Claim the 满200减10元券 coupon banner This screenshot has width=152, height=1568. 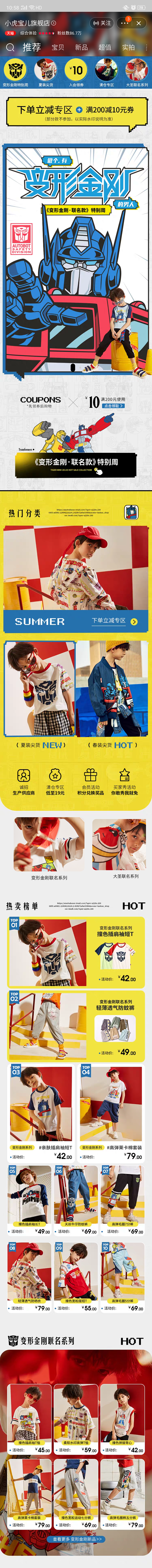click(x=76, y=113)
